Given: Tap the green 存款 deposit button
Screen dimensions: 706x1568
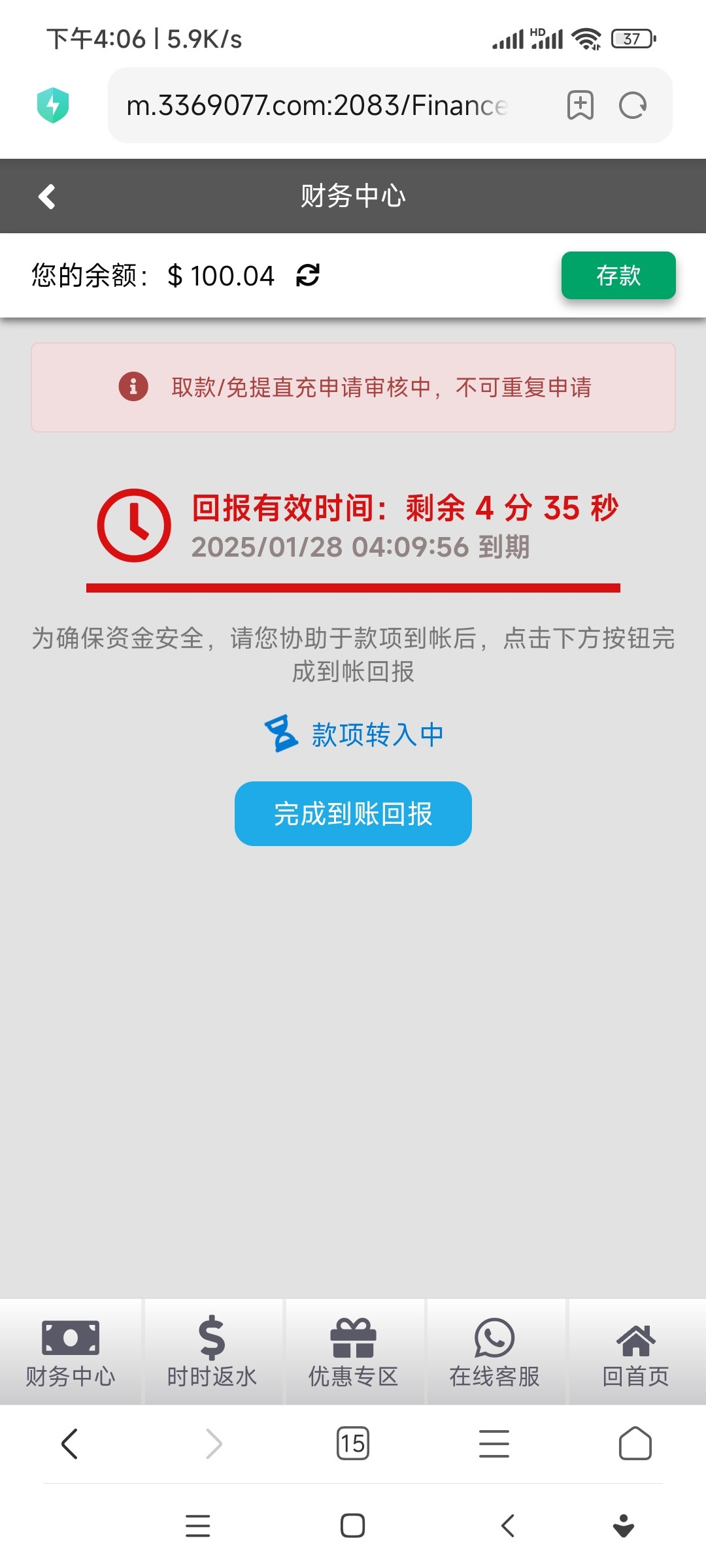Looking at the screenshot, I should (x=618, y=275).
